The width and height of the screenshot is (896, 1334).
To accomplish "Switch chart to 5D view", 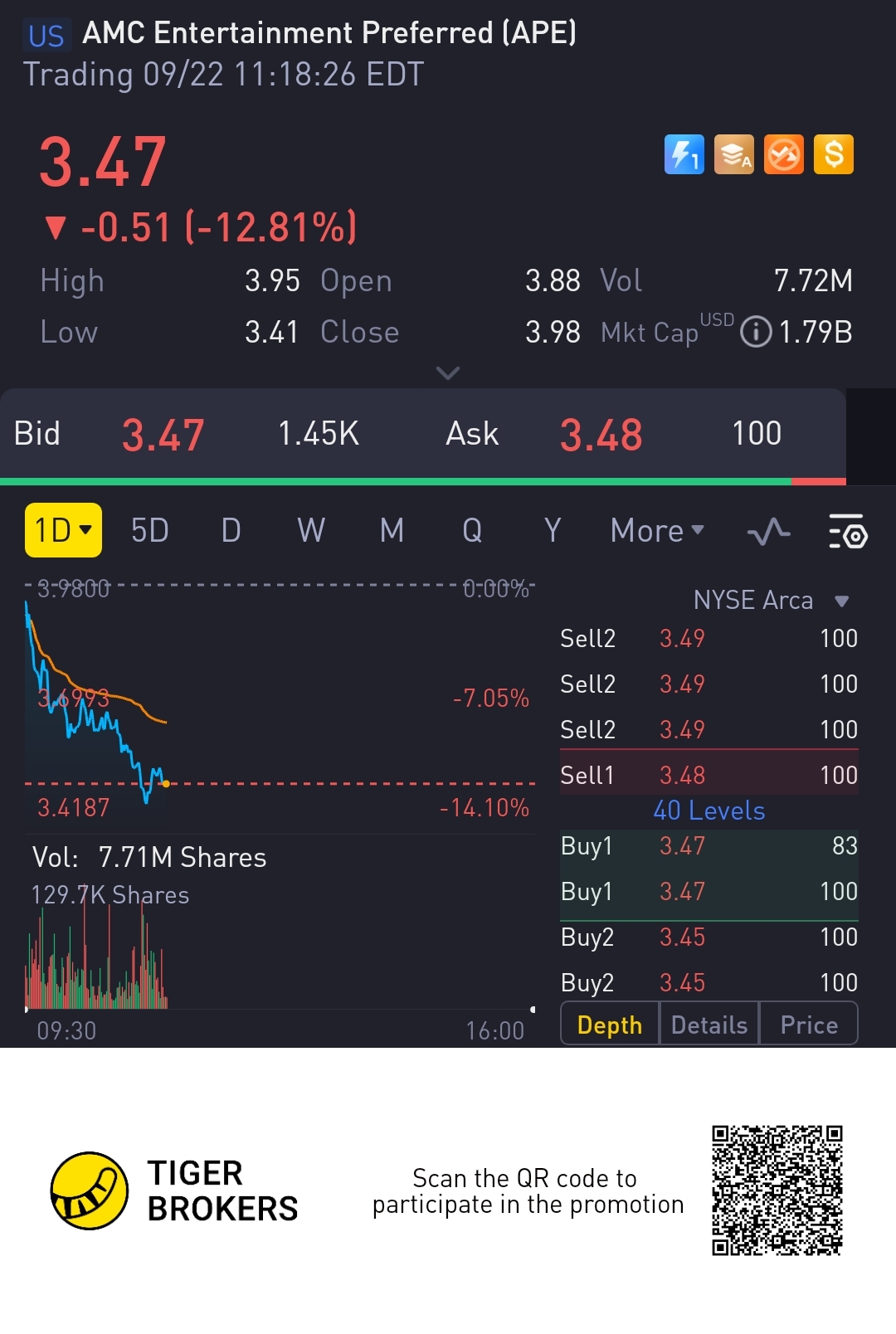I will [x=150, y=530].
